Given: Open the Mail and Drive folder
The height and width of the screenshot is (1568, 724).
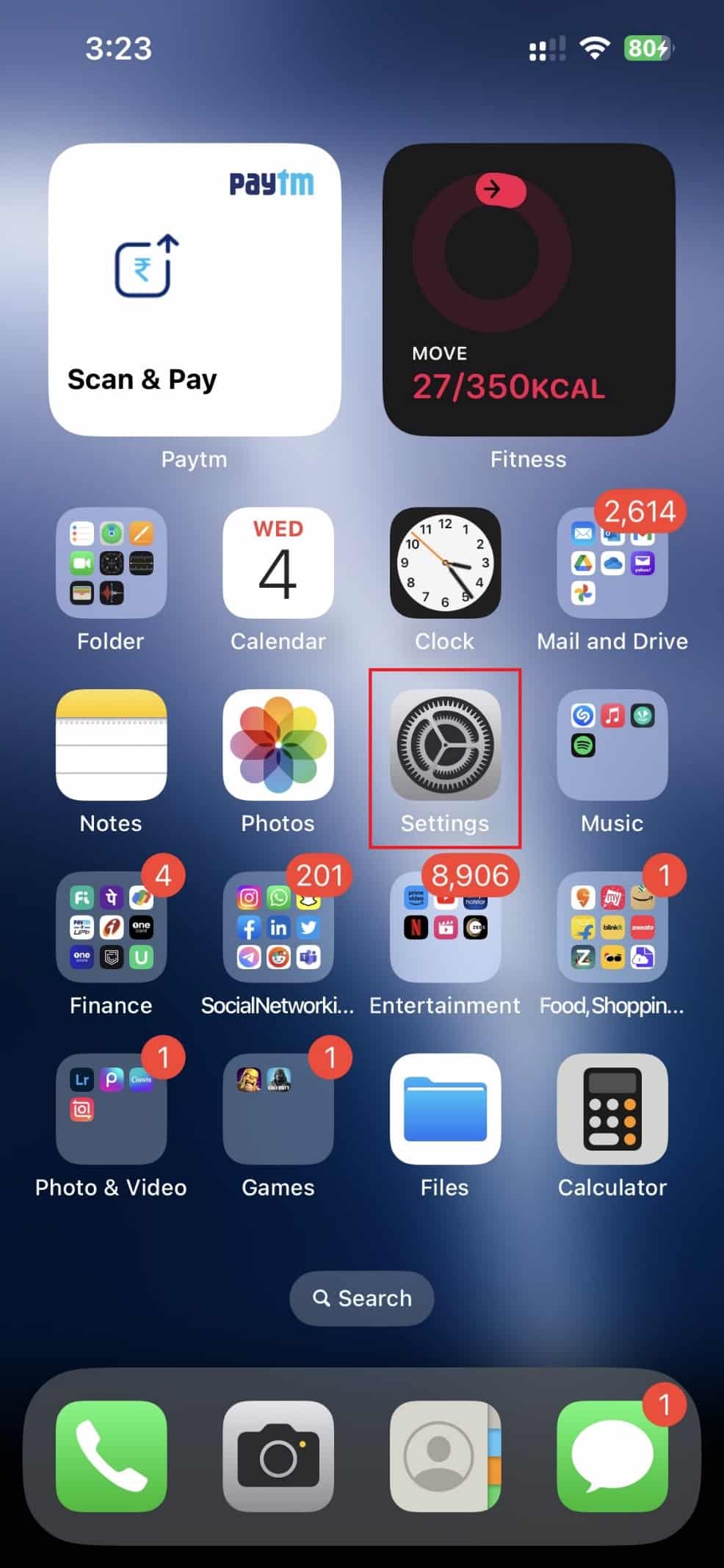Looking at the screenshot, I should coord(612,563).
